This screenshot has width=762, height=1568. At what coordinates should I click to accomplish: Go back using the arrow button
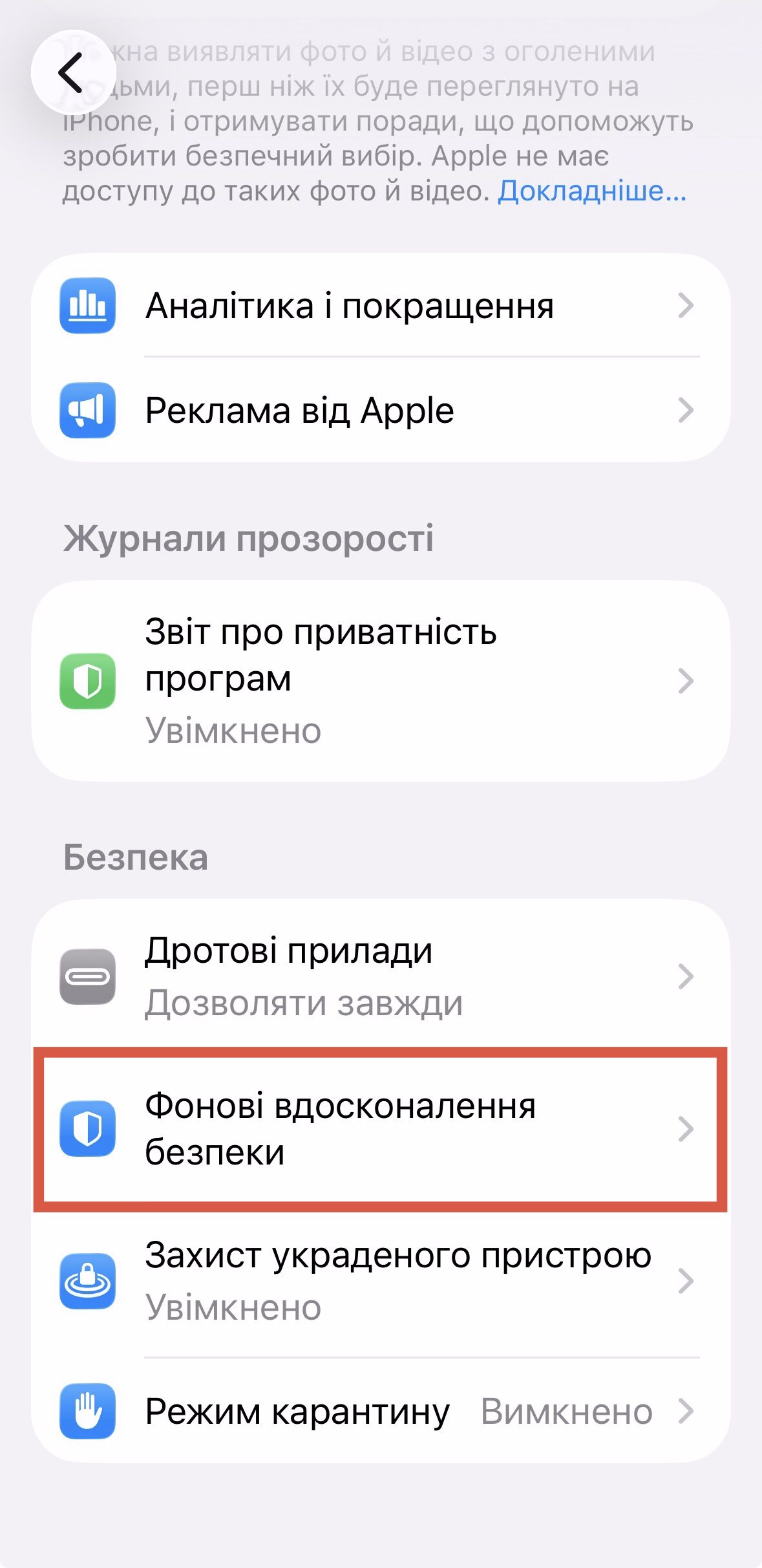pyautogui.click(x=72, y=72)
